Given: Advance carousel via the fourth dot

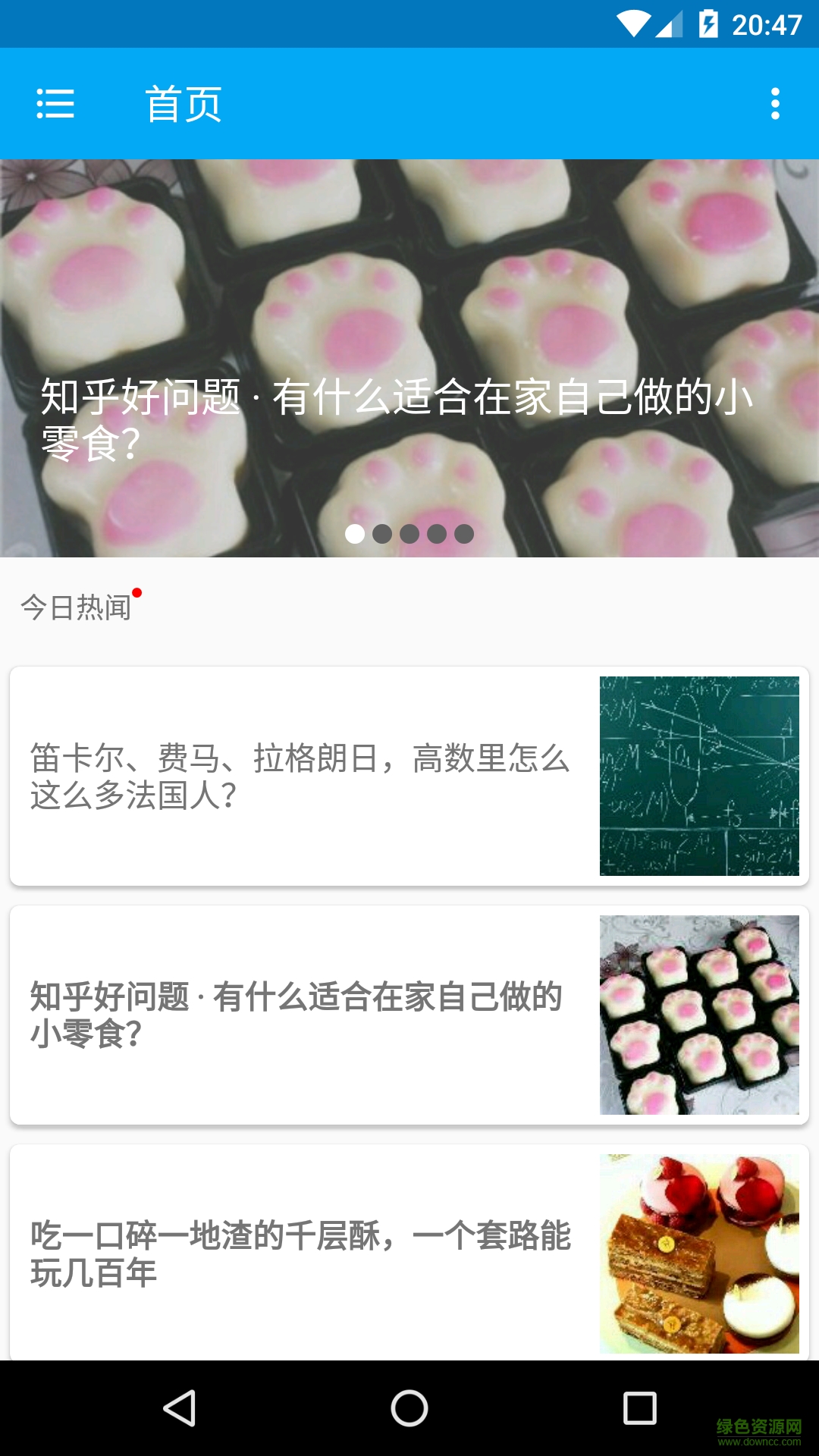Looking at the screenshot, I should click(438, 535).
